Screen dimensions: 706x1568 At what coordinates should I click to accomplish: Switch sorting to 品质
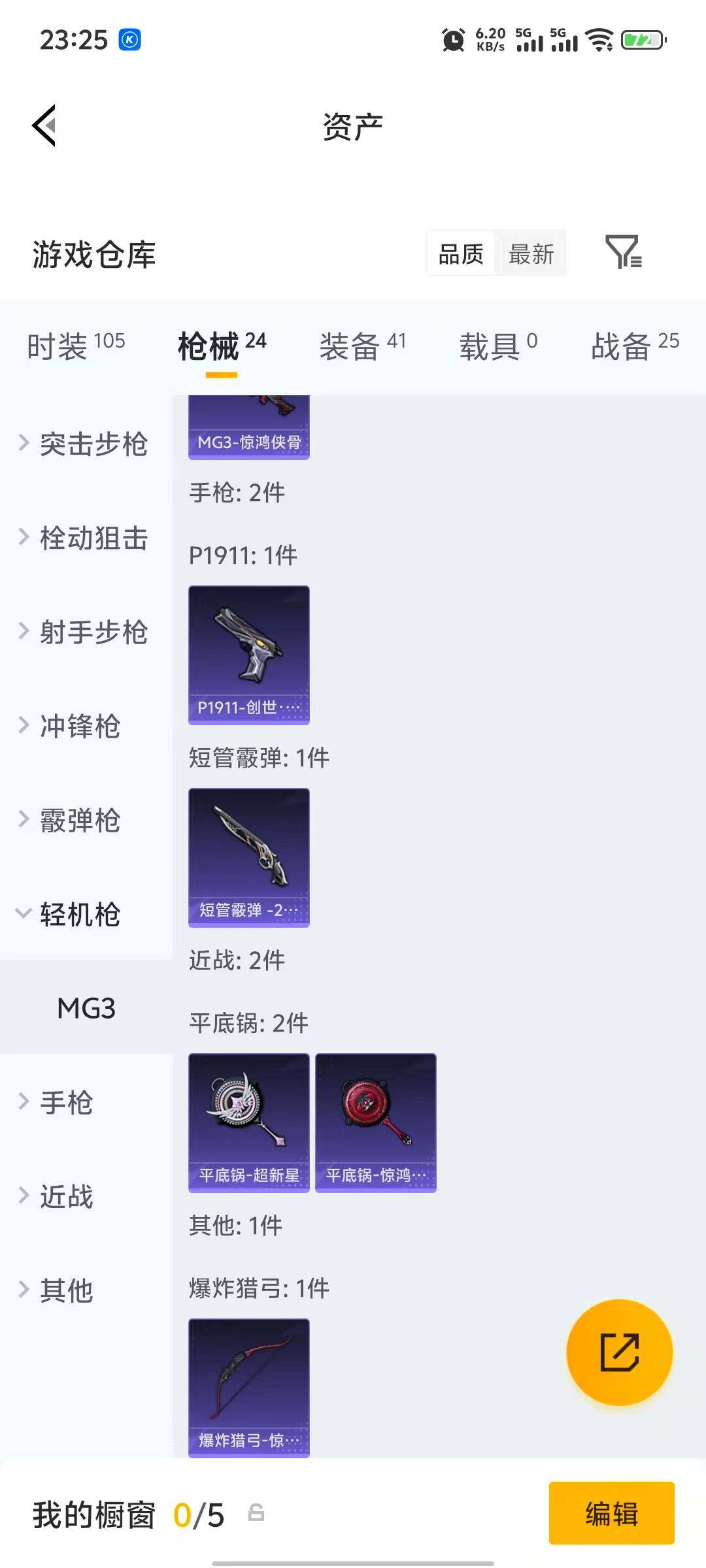point(460,253)
